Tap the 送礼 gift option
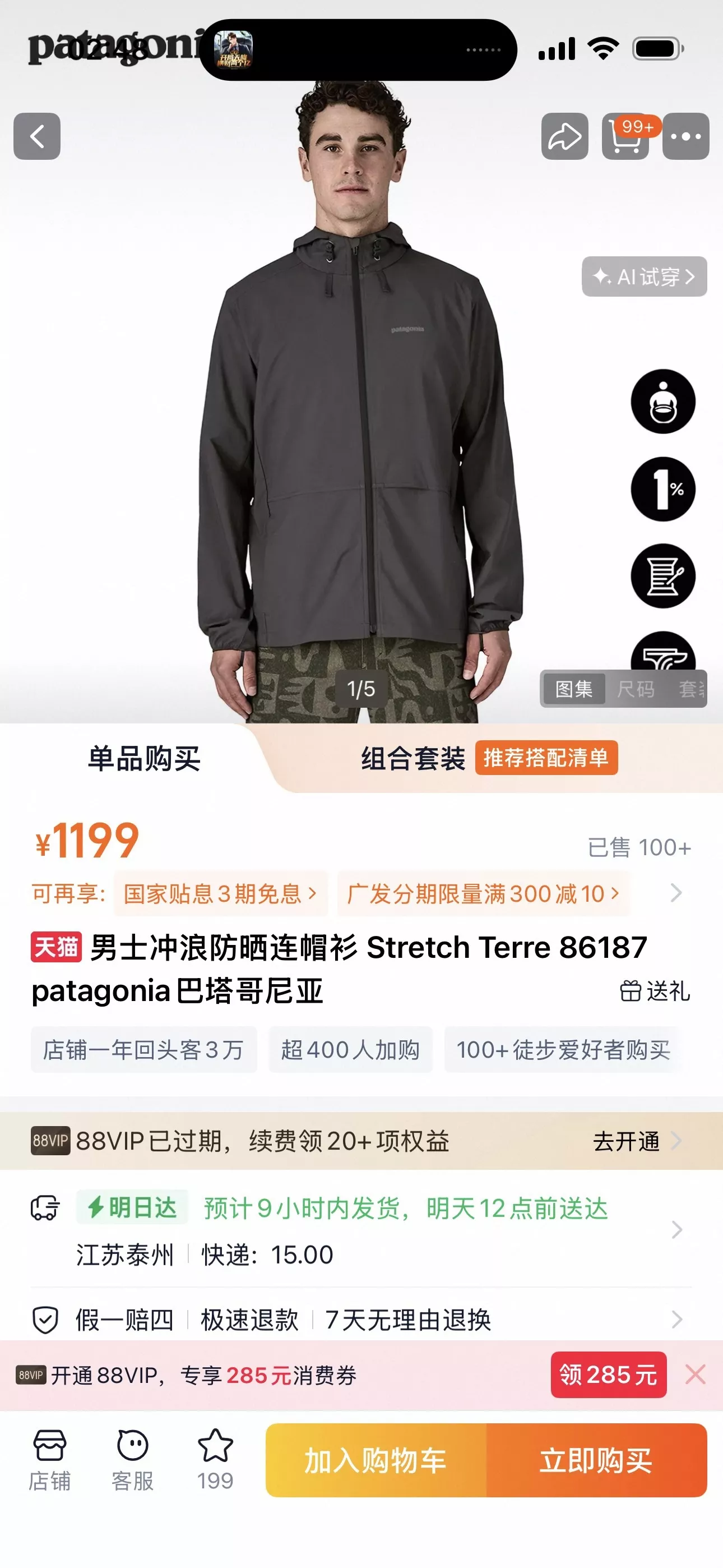 (x=655, y=991)
